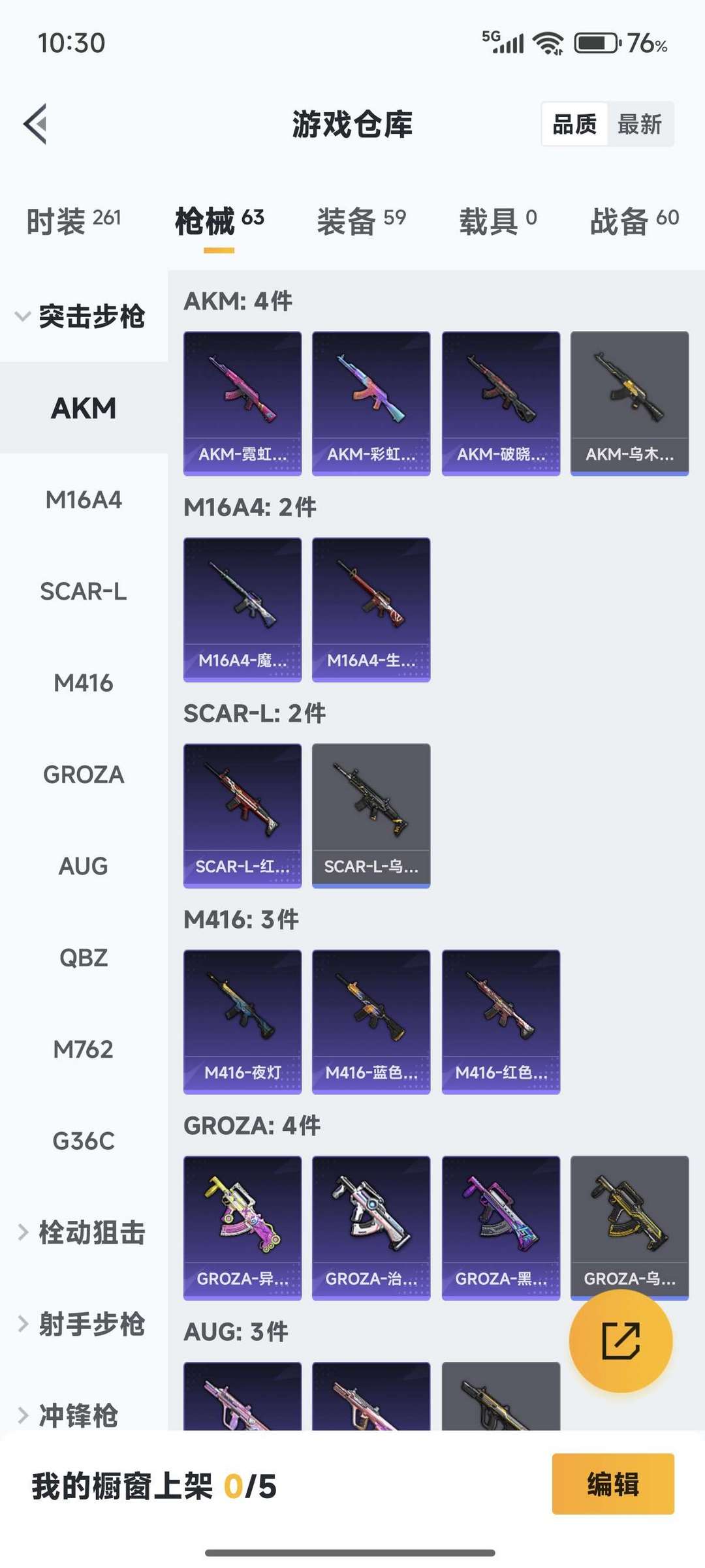705x1568 pixels.
Task: Tap the floating share button
Action: [620, 1340]
